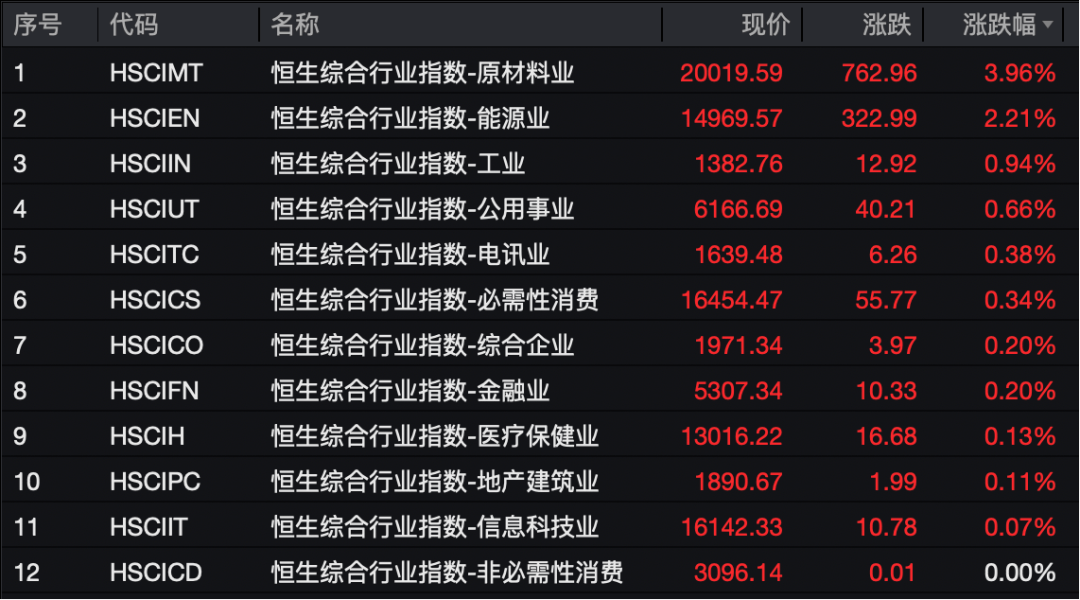View the HSCITC 电讯业 index row

[x=410, y=255]
